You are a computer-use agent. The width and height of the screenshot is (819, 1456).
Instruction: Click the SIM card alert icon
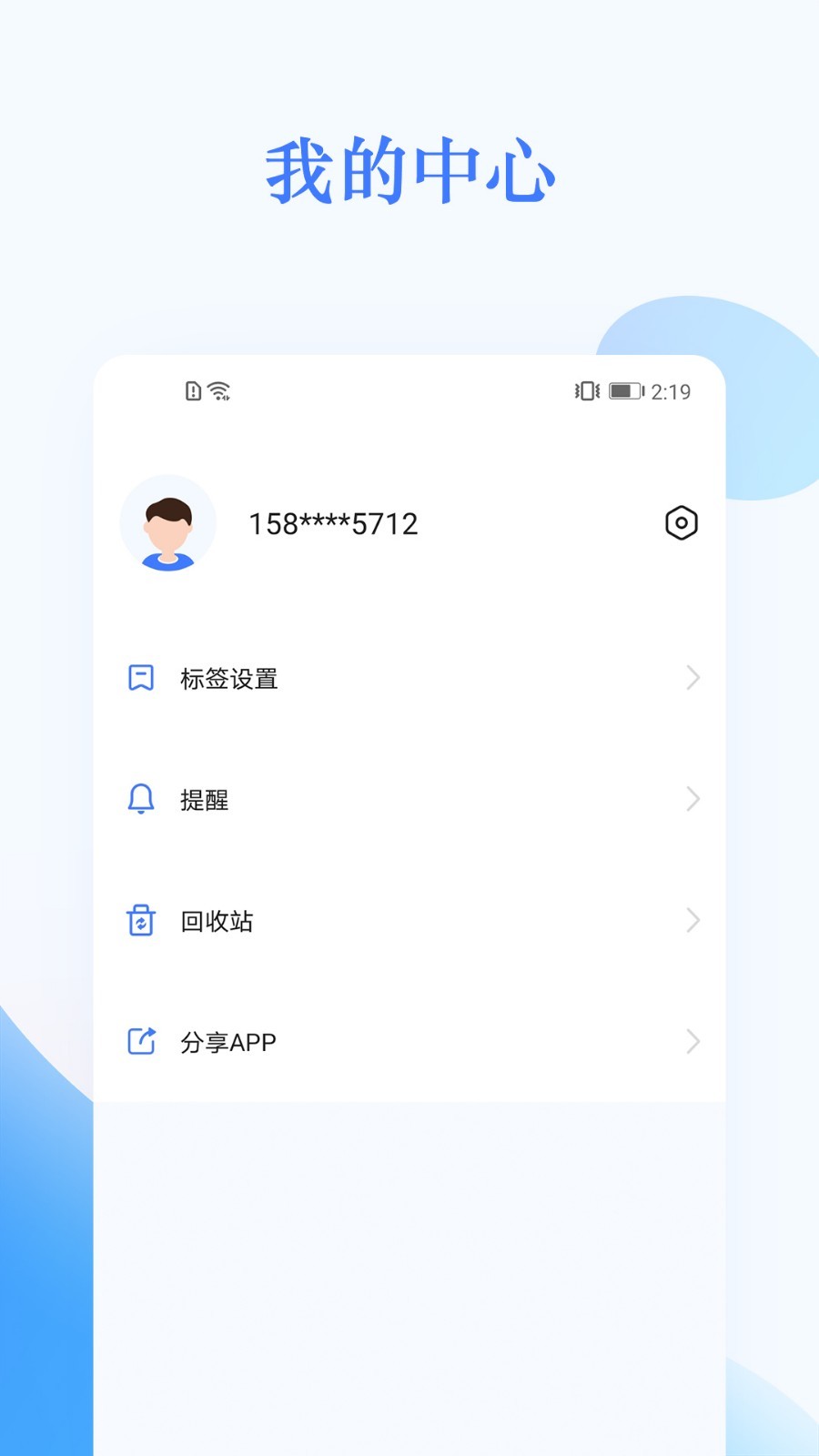(x=191, y=389)
